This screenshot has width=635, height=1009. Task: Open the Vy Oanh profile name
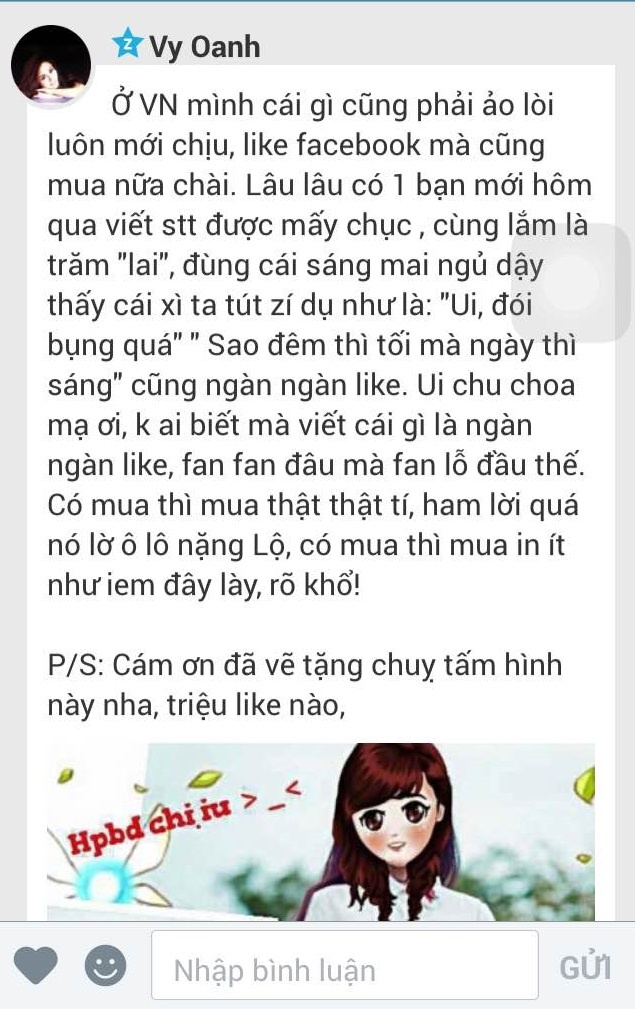(x=204, y=45)
